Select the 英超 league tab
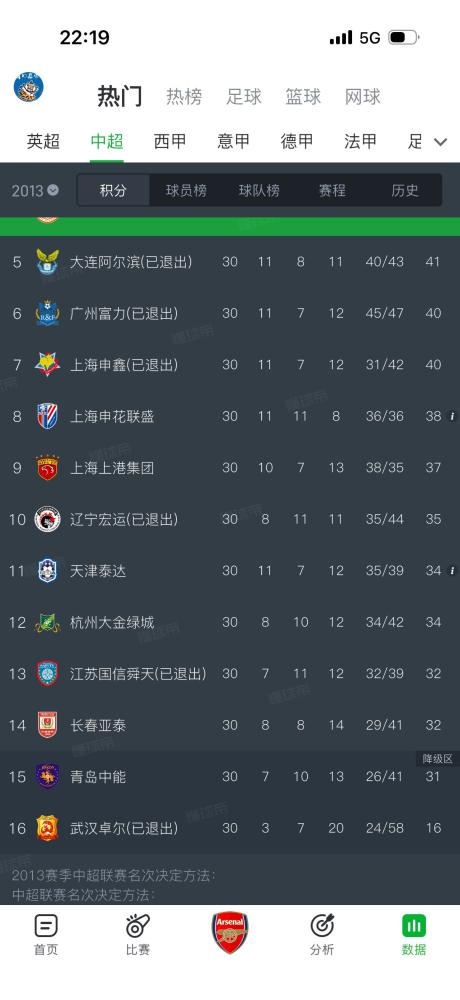This screenshot has height=1000, width=460. click(43, 141)
